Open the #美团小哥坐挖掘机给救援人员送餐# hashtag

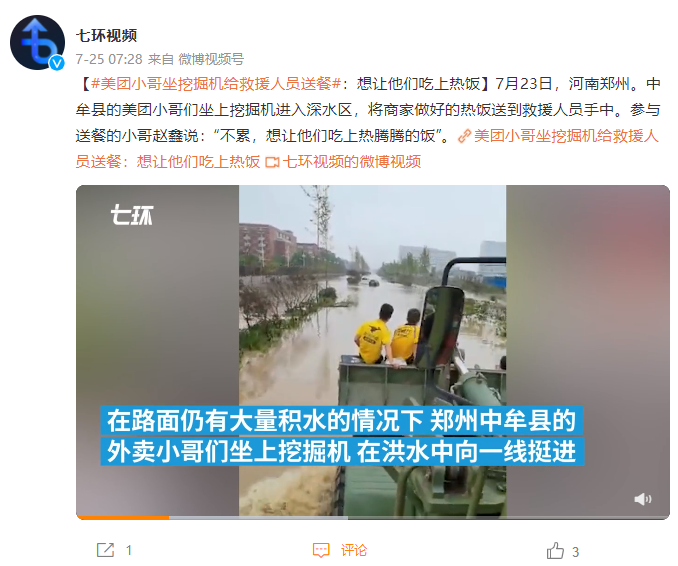point(214,84)
